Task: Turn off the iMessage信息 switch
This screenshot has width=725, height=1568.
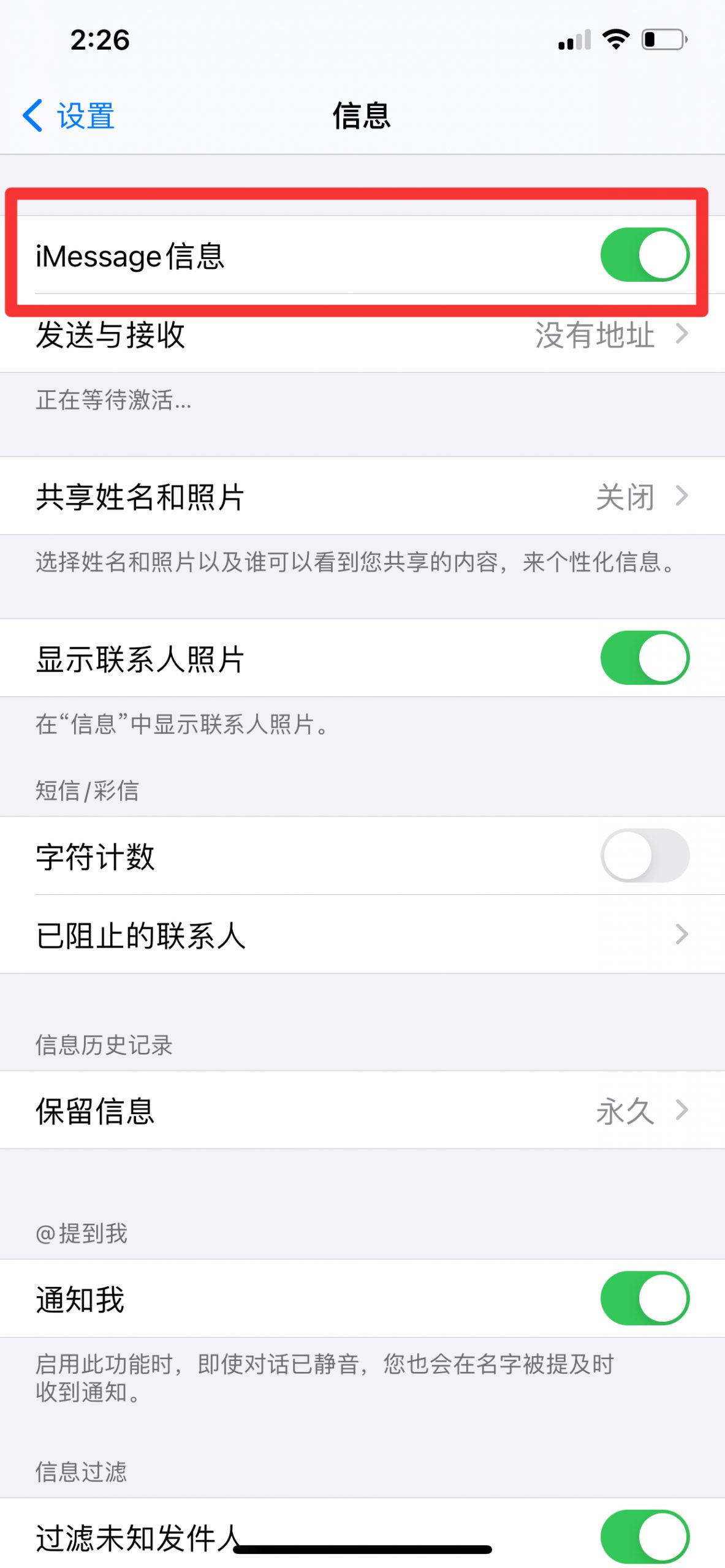Action: (x=645, y=255)
